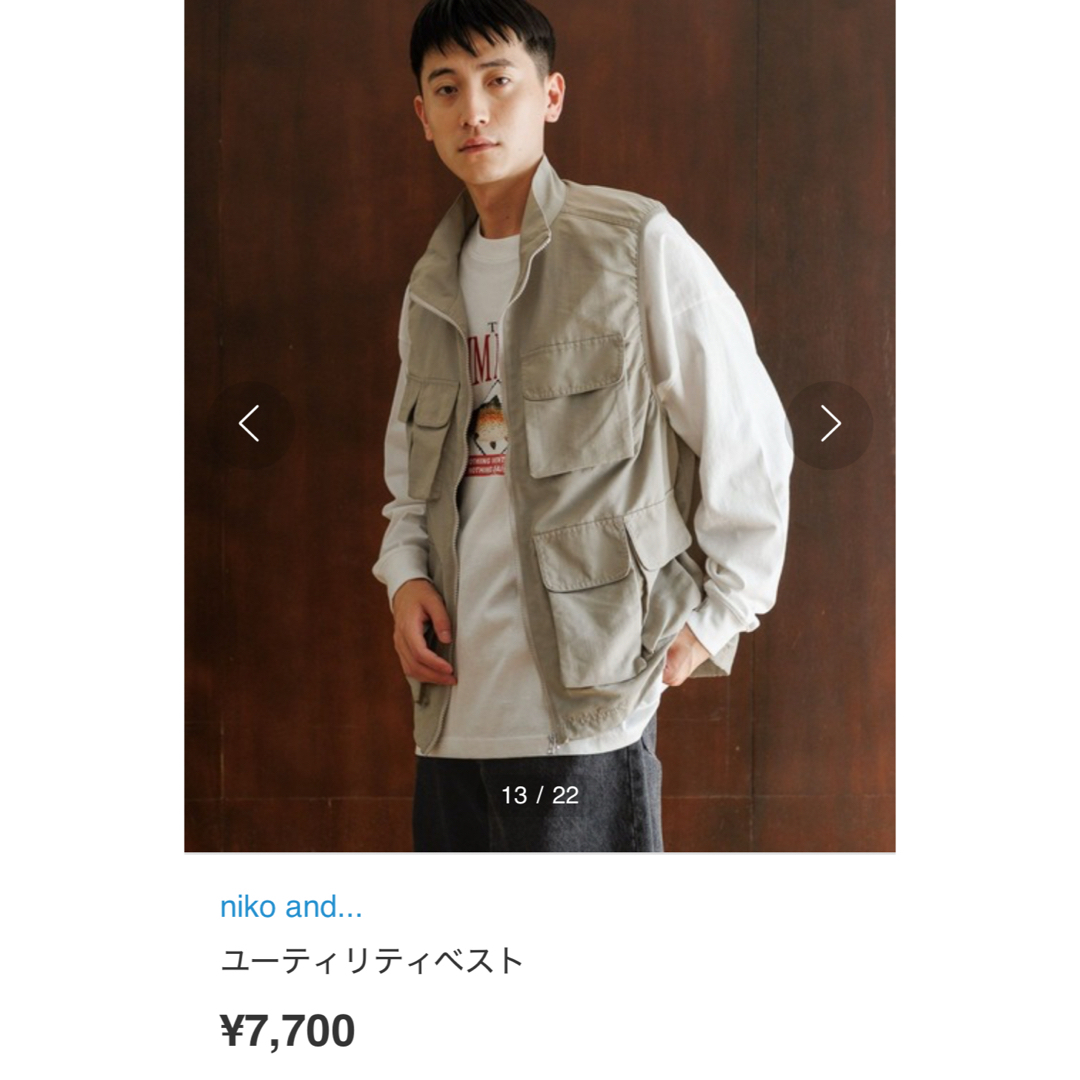Show the previous product photo
The image size is (1080, 1080).
tap(250, 424)
